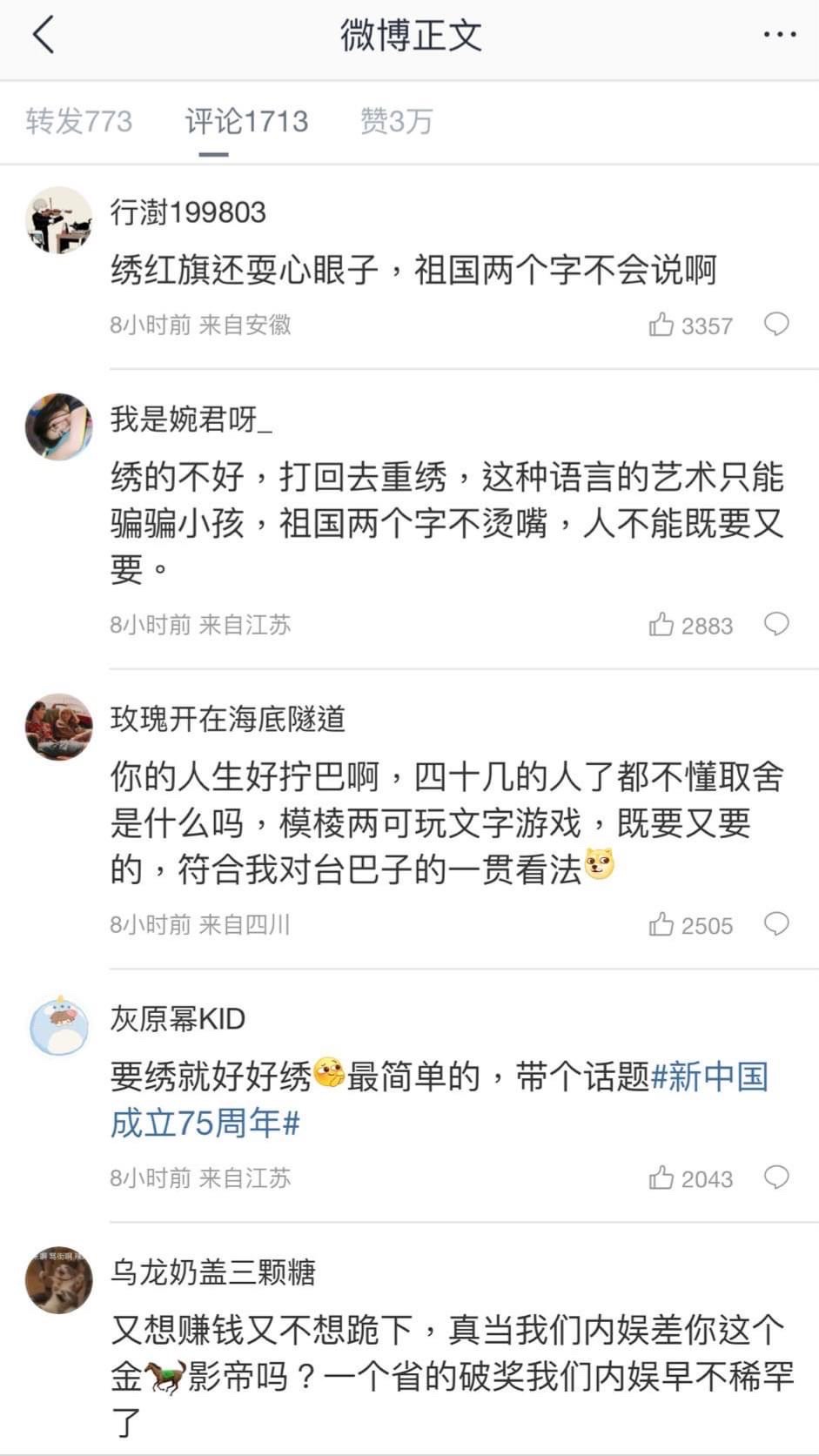Viewport: 819px width, 1456px height.
Task: Switch to the 赞3万 tab
Action: pyautogui.click(x=396, y=121)
